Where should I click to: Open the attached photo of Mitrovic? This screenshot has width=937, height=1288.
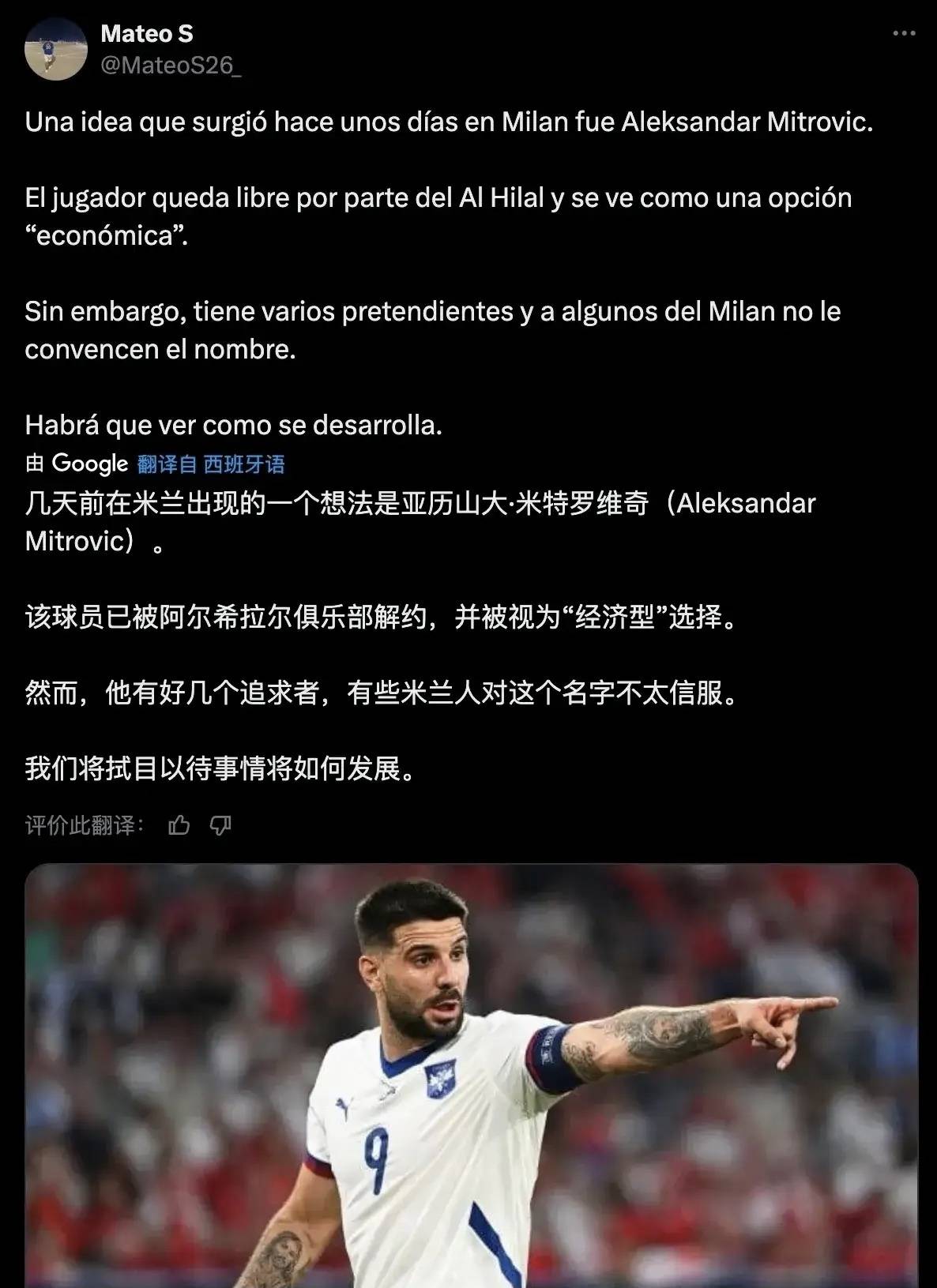[471, 1074]
